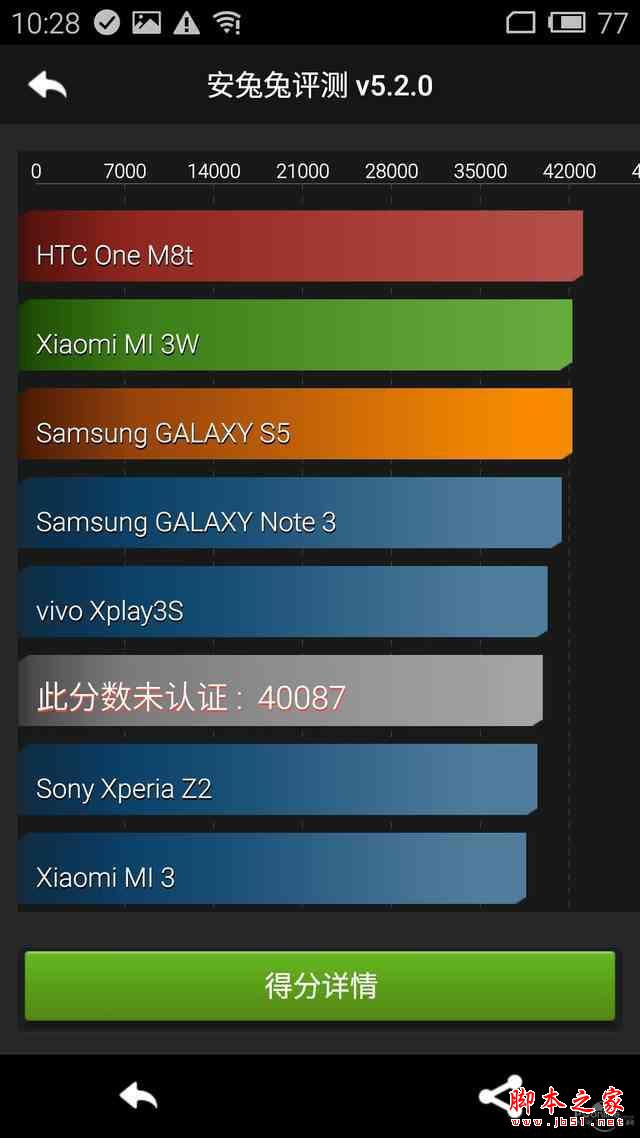The width and height of the screenshot is (640, 1138).
Task: Open the 得分详情 score details
Action: click(320, 985)
